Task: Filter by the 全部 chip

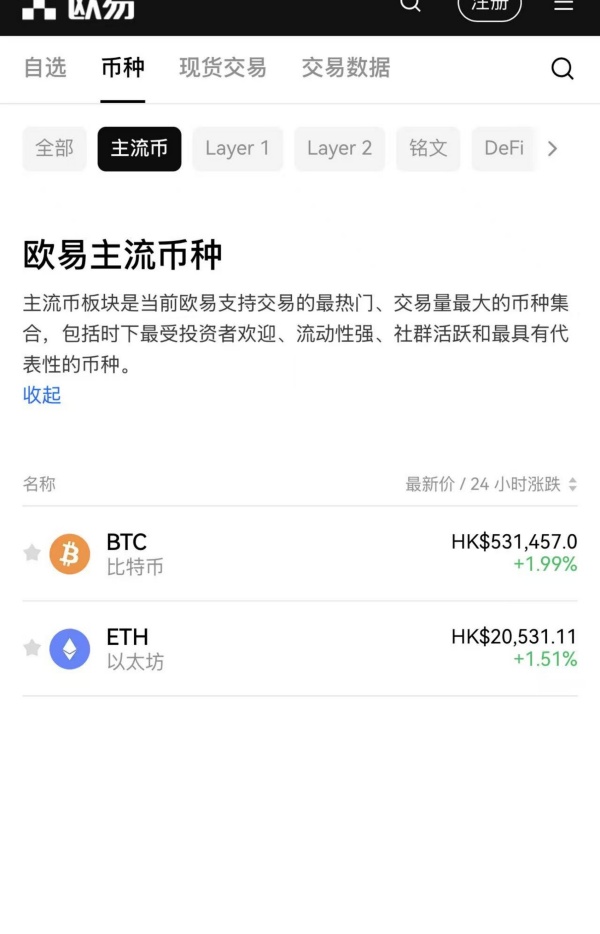Action: pos(55,149)
